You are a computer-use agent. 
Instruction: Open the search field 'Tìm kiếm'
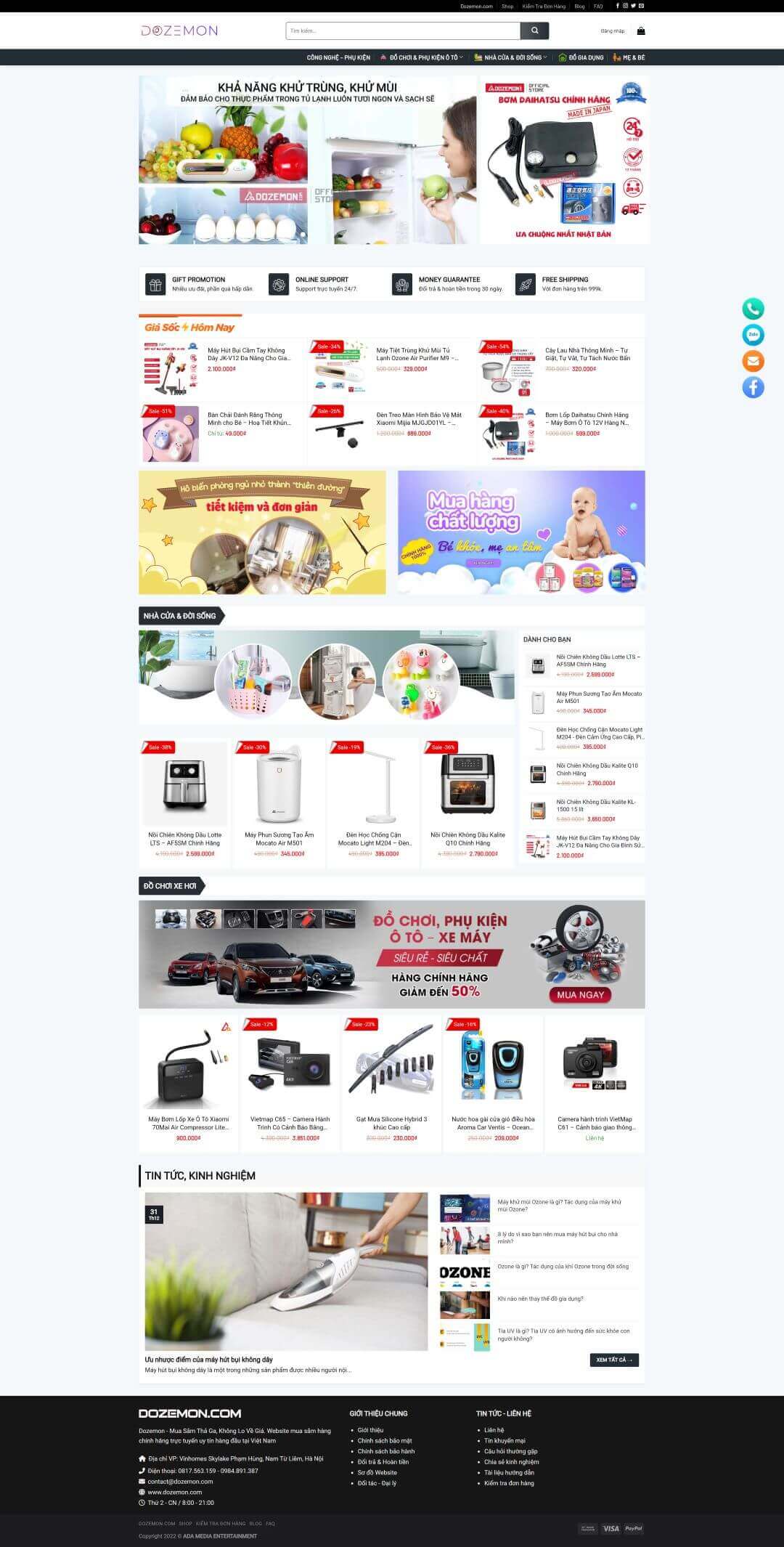point(403,31)
